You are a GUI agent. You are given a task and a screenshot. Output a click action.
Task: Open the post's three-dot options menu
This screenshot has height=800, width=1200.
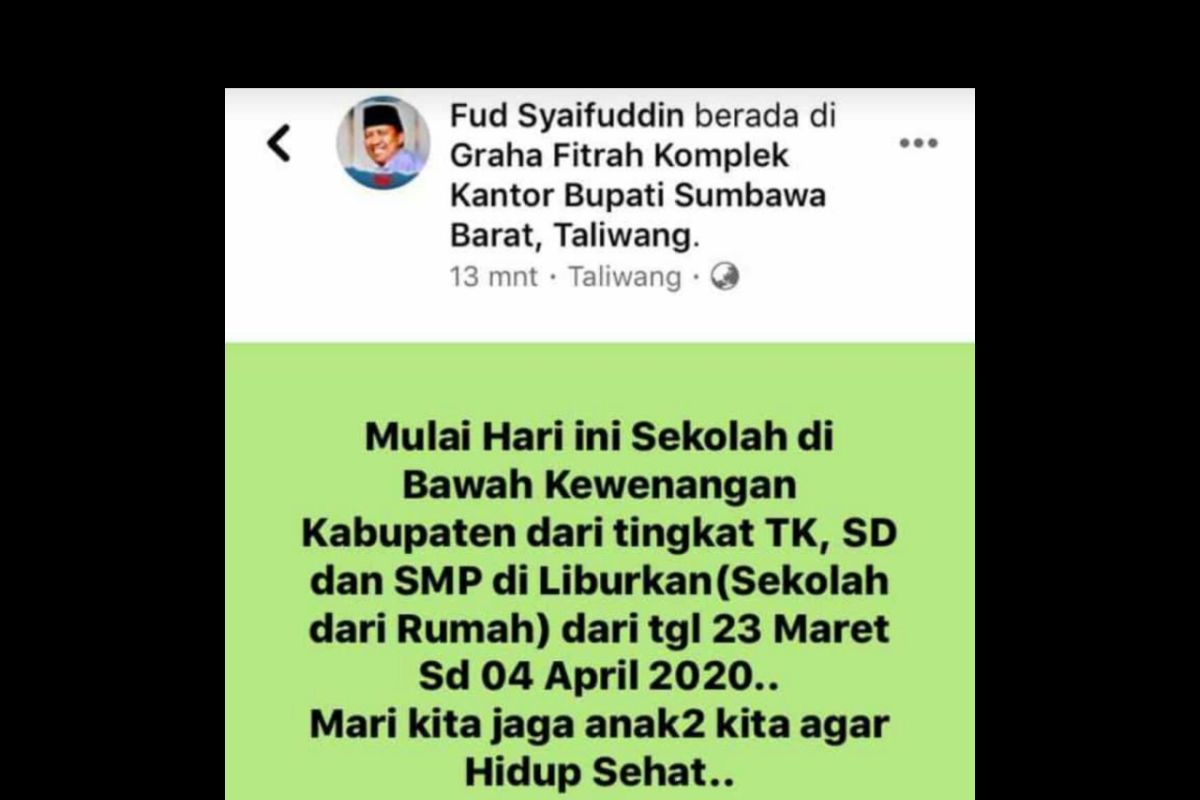coord(917,143)
